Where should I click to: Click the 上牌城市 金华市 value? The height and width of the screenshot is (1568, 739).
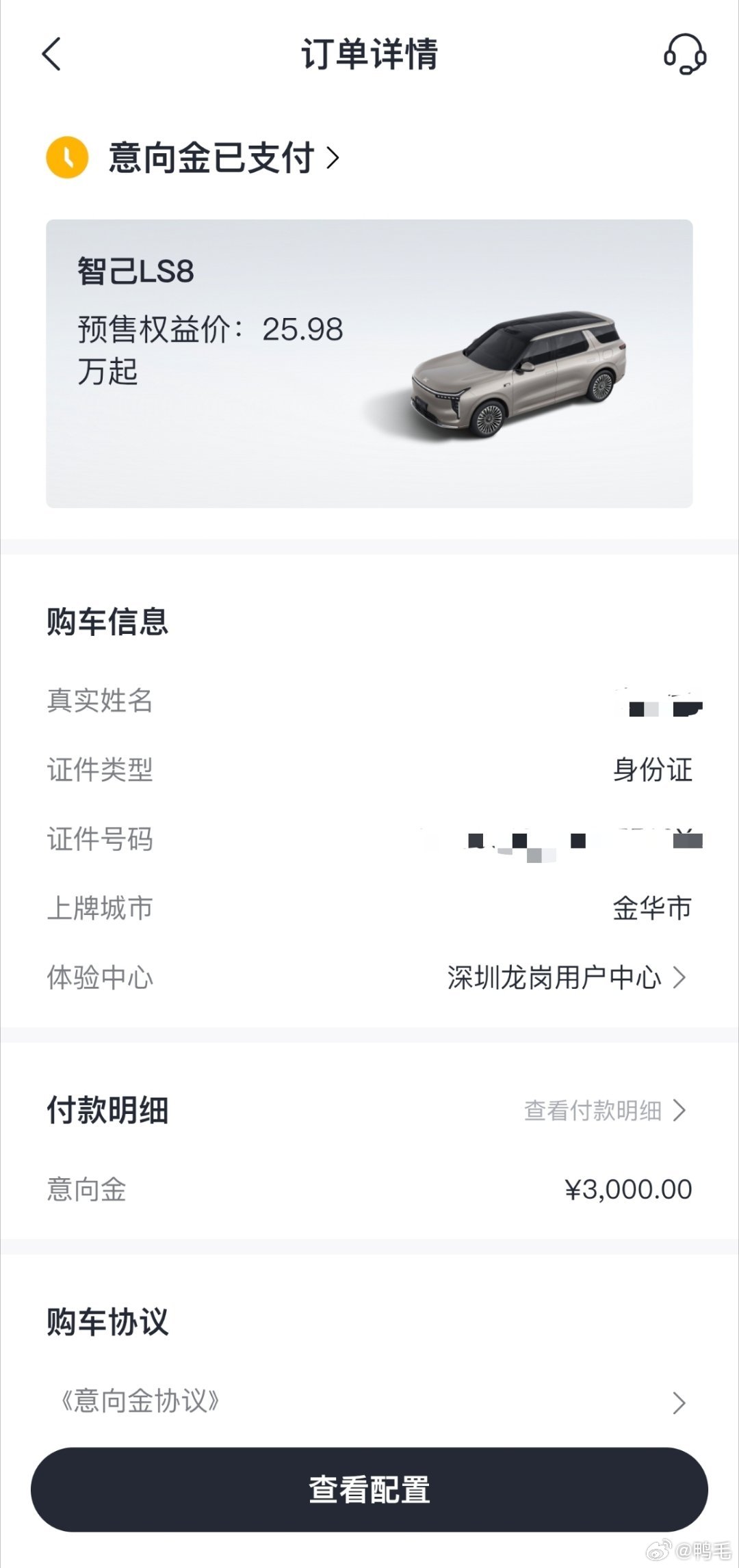pos(653,908)
